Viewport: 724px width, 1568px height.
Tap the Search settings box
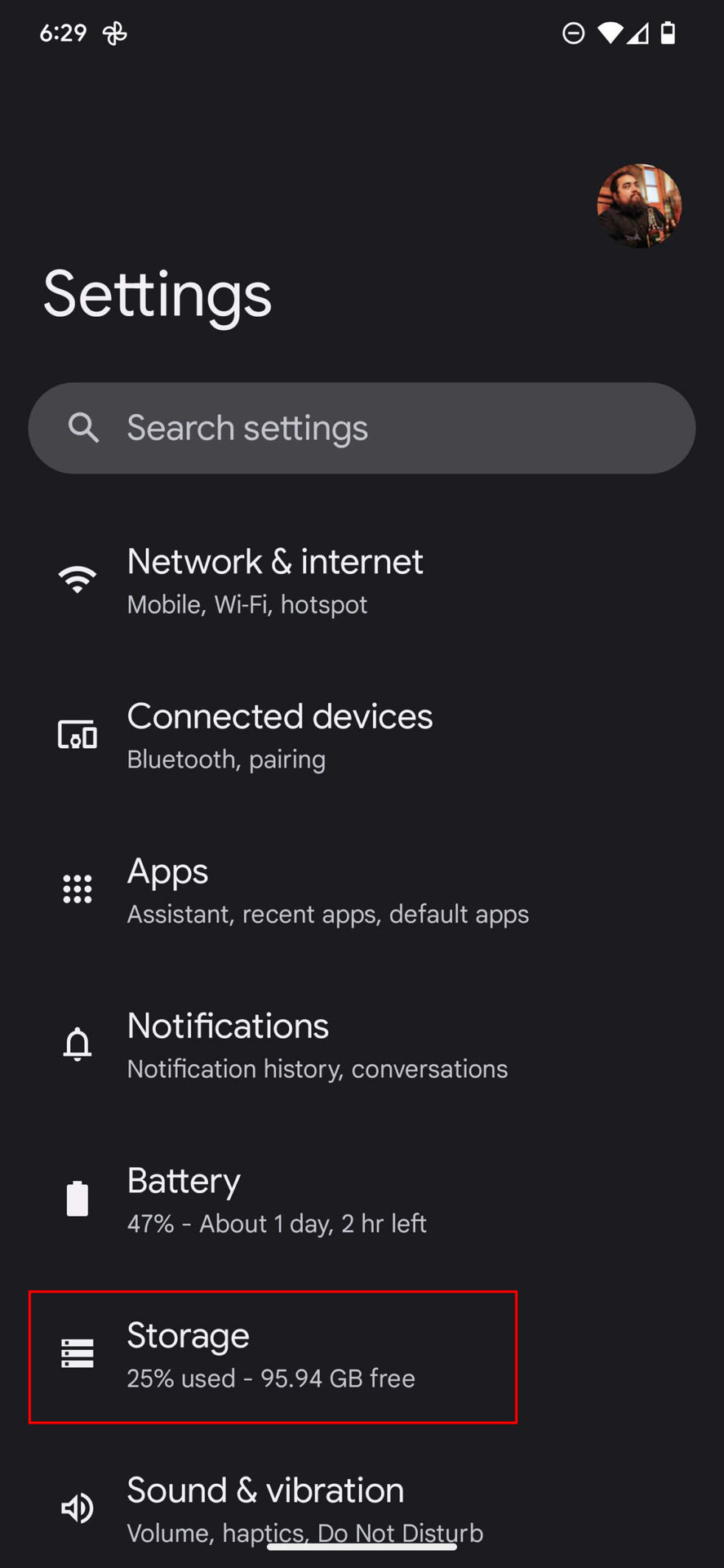point(362,428)
